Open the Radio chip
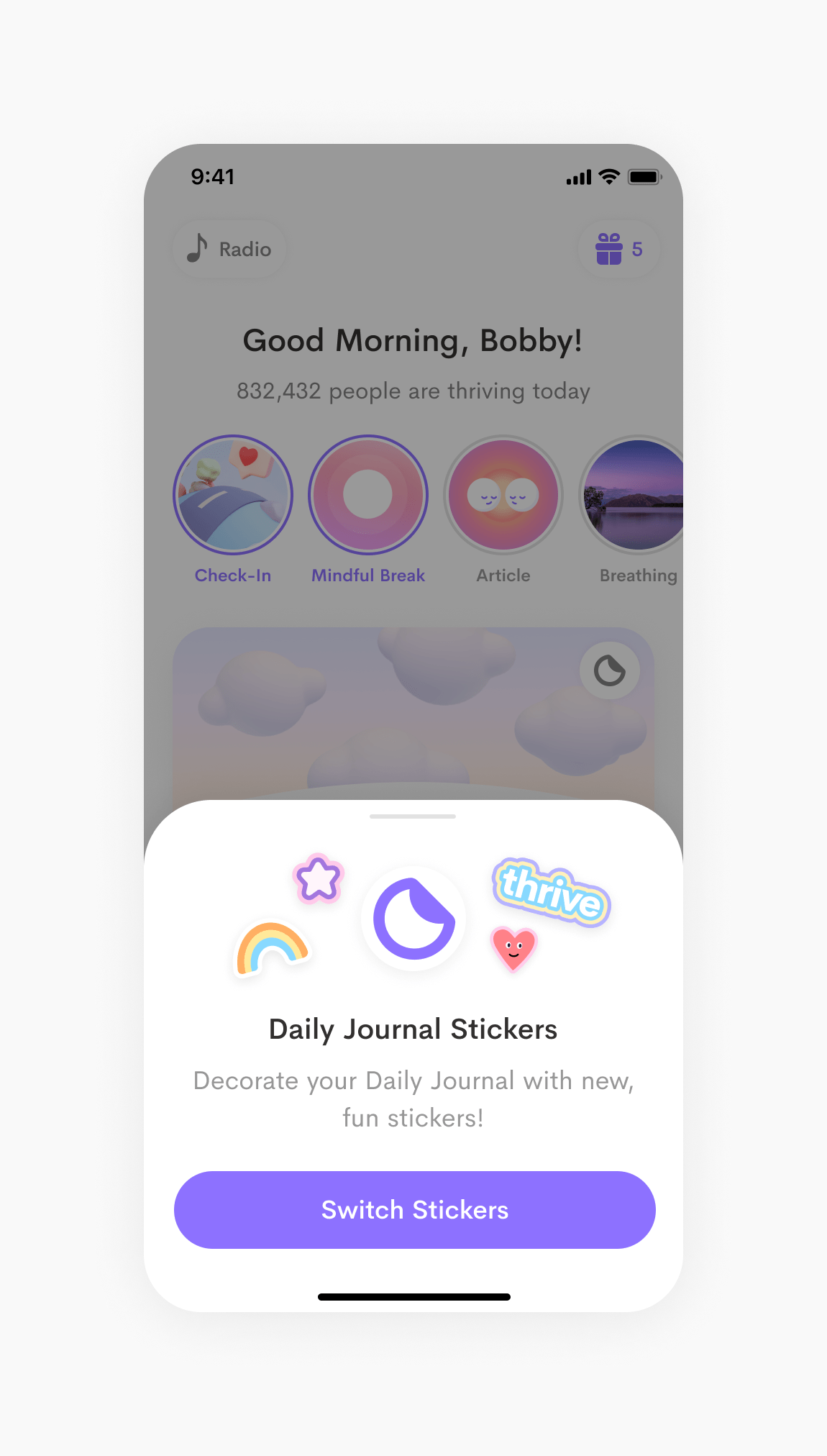 (x=229, y=249)
